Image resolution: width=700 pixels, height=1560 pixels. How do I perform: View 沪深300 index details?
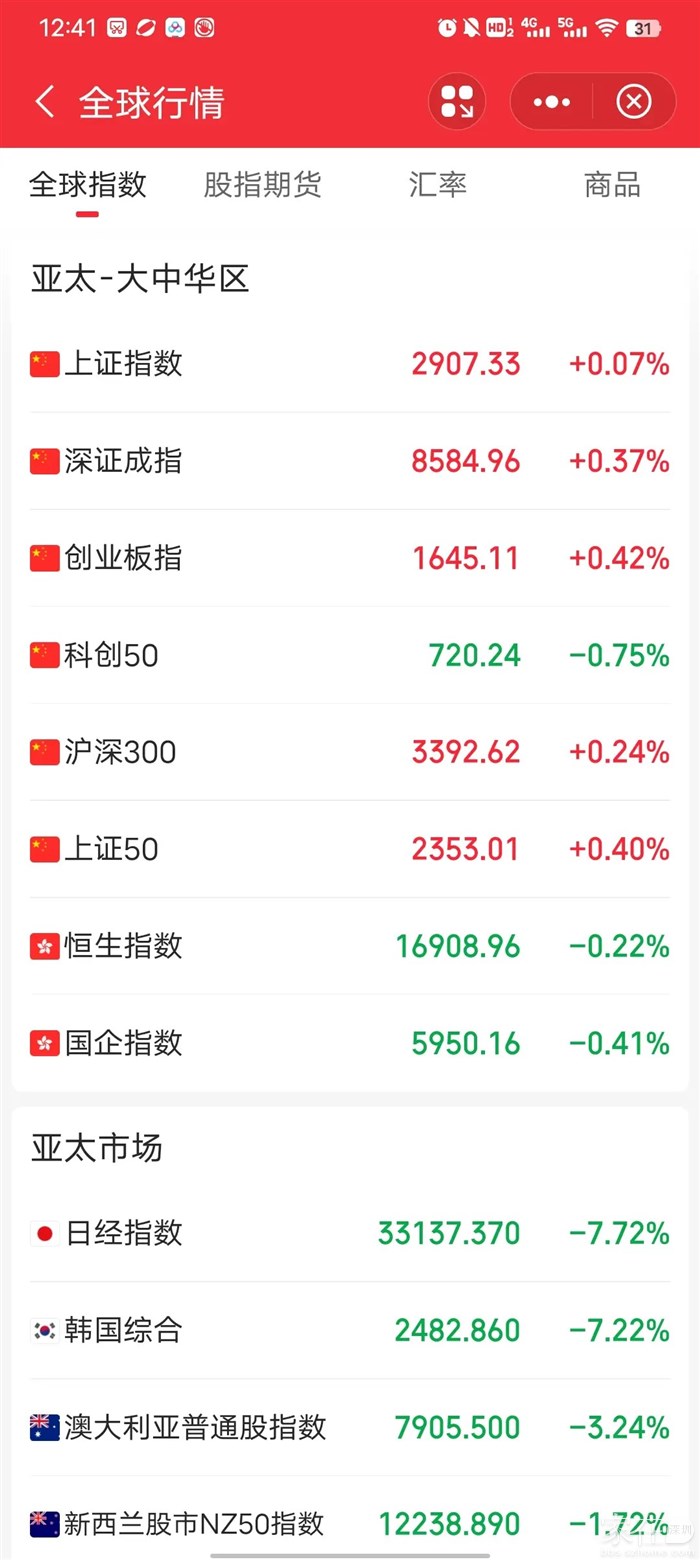[349, 752]
